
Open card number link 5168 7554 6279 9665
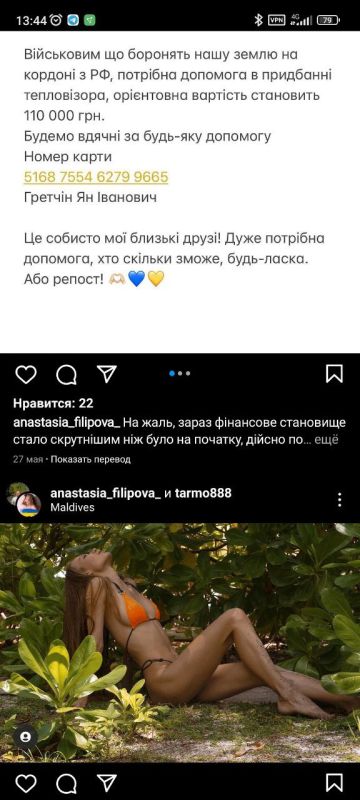point(96,177)
